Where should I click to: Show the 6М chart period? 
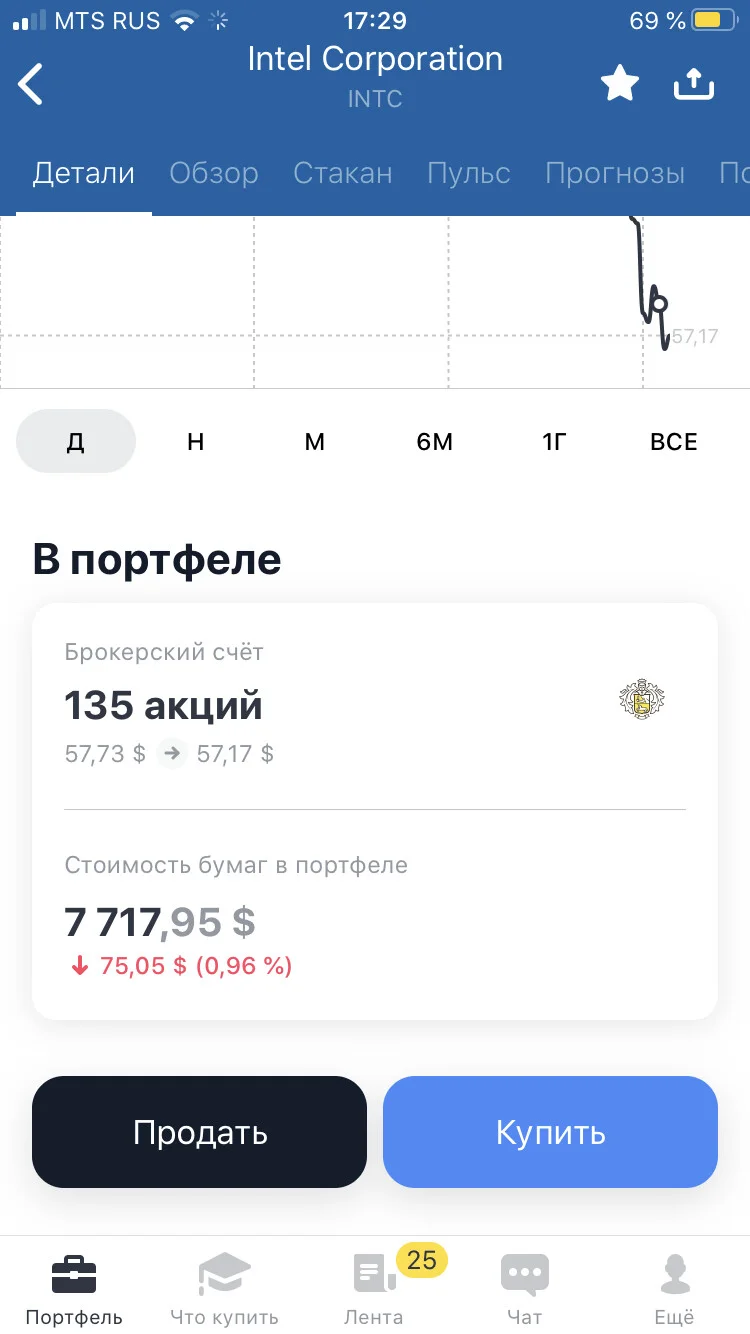[435, 441]
